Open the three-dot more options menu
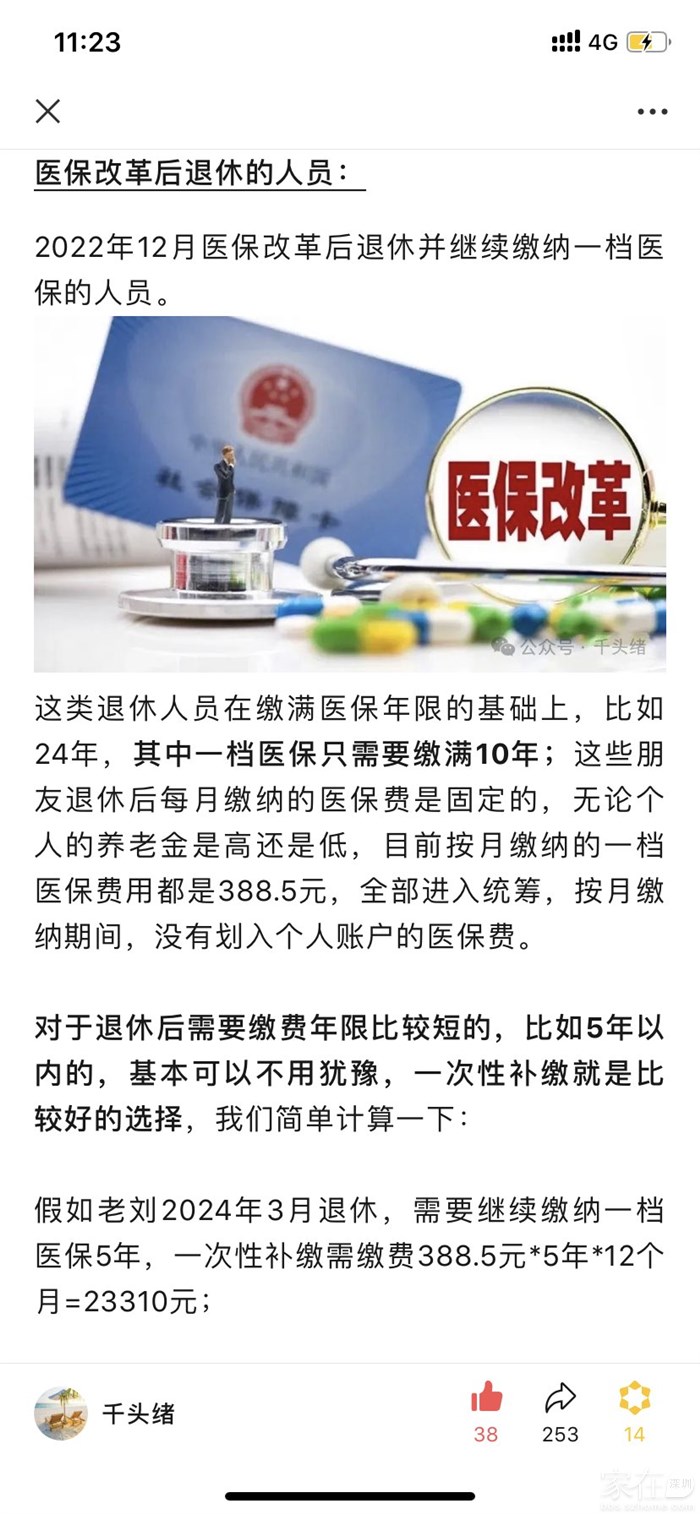The height and width of the screenshot is (1514, 700). [x=652, y=111]
